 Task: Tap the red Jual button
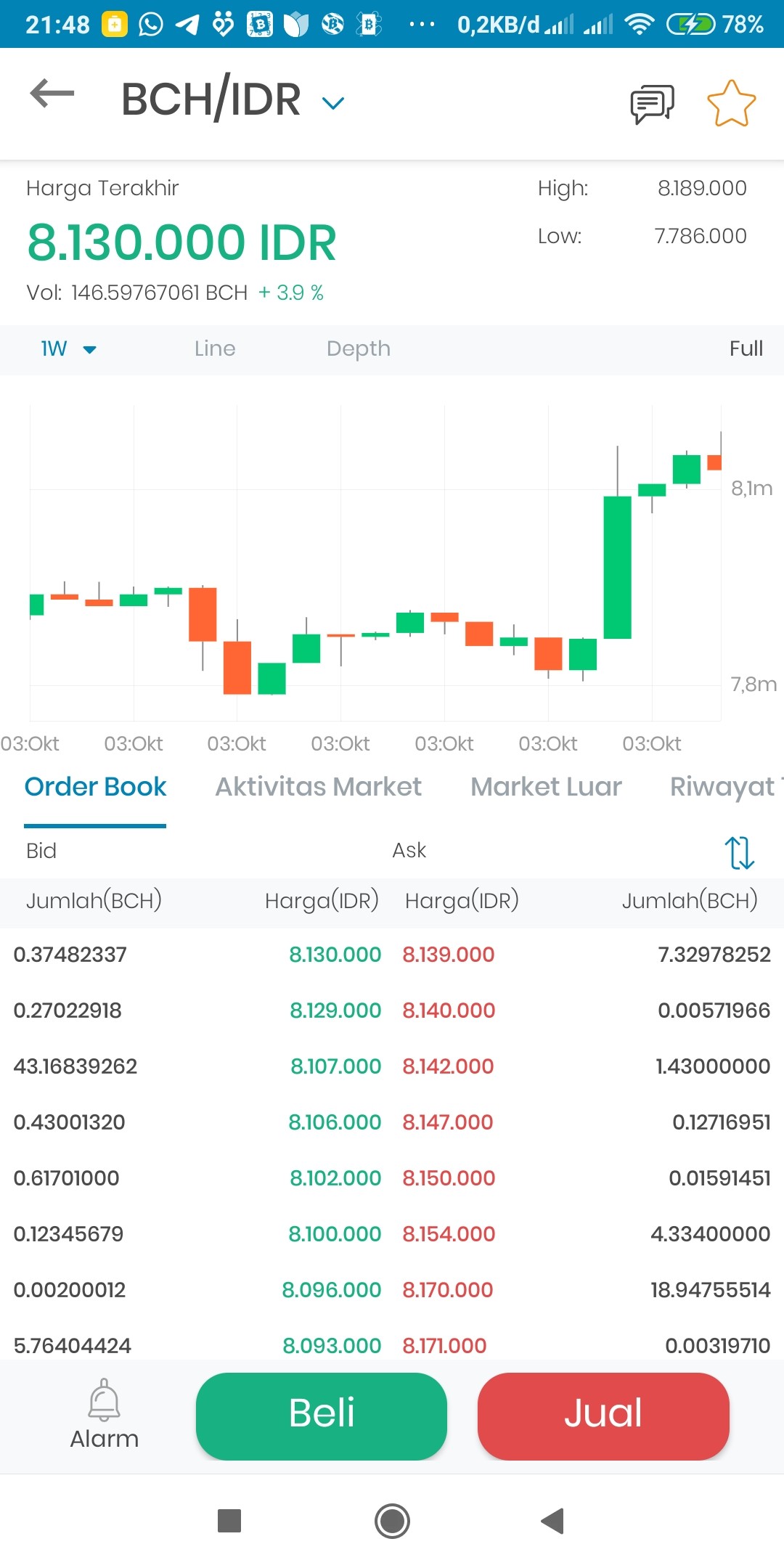(603, 1416)
